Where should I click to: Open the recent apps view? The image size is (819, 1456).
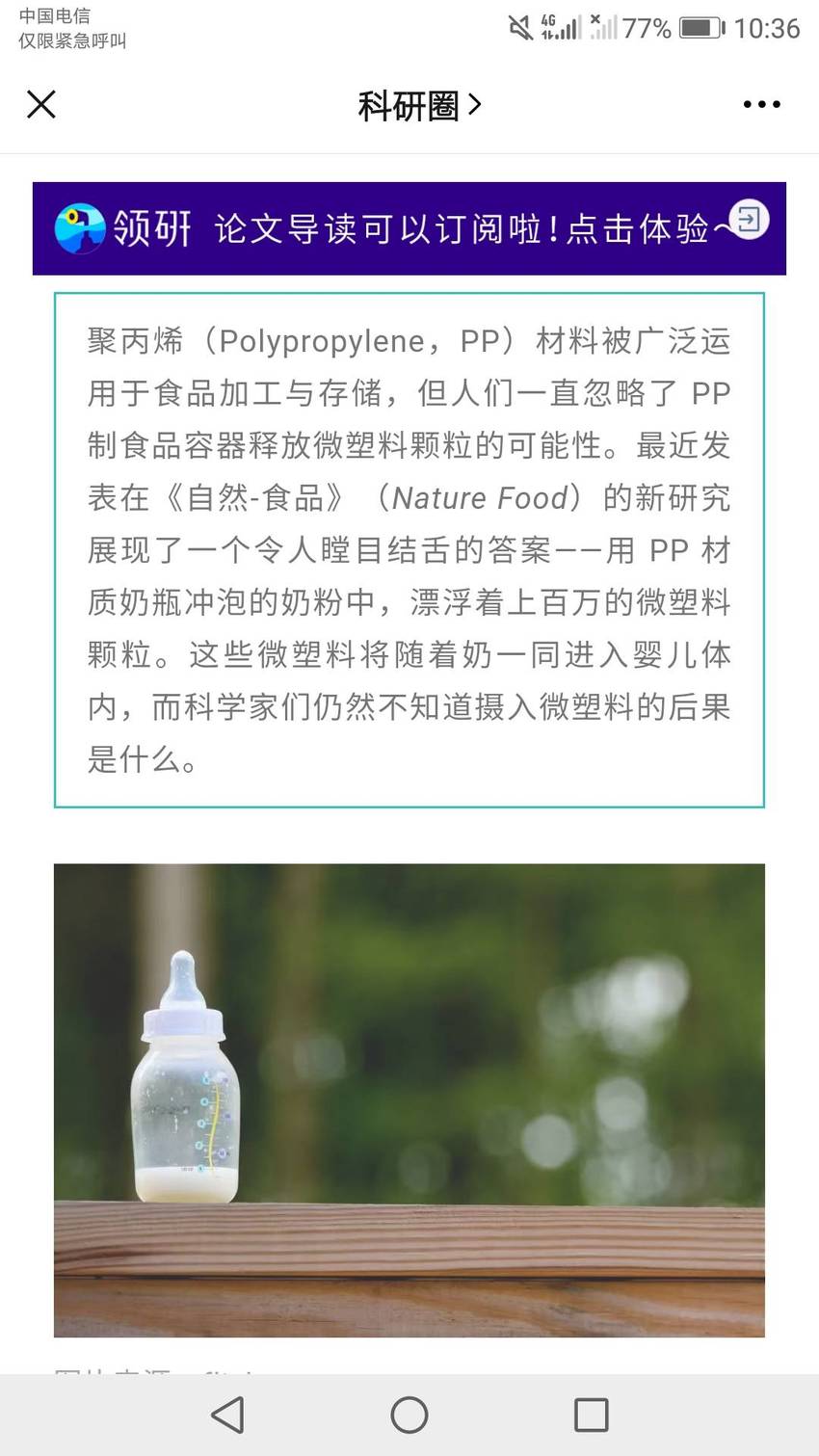592,1415
